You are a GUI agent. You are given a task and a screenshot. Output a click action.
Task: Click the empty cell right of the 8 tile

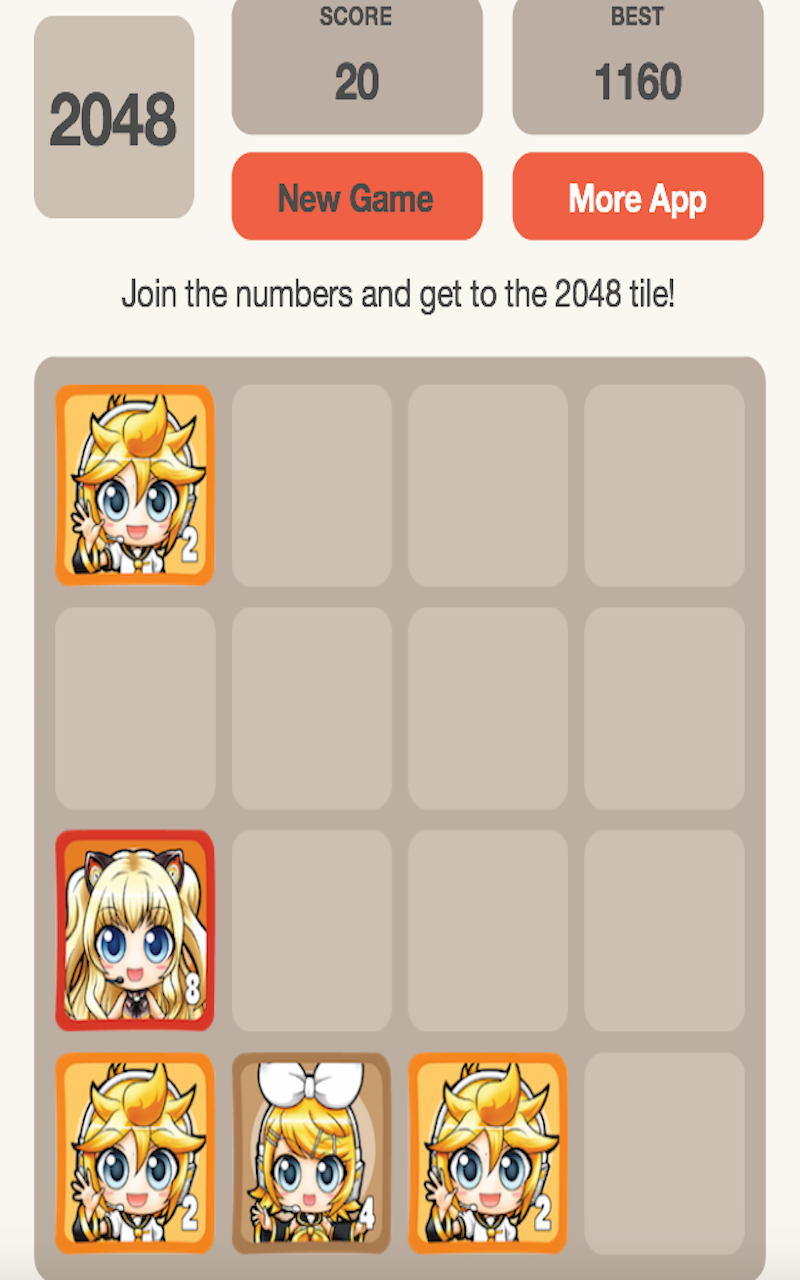coord(311,930)
